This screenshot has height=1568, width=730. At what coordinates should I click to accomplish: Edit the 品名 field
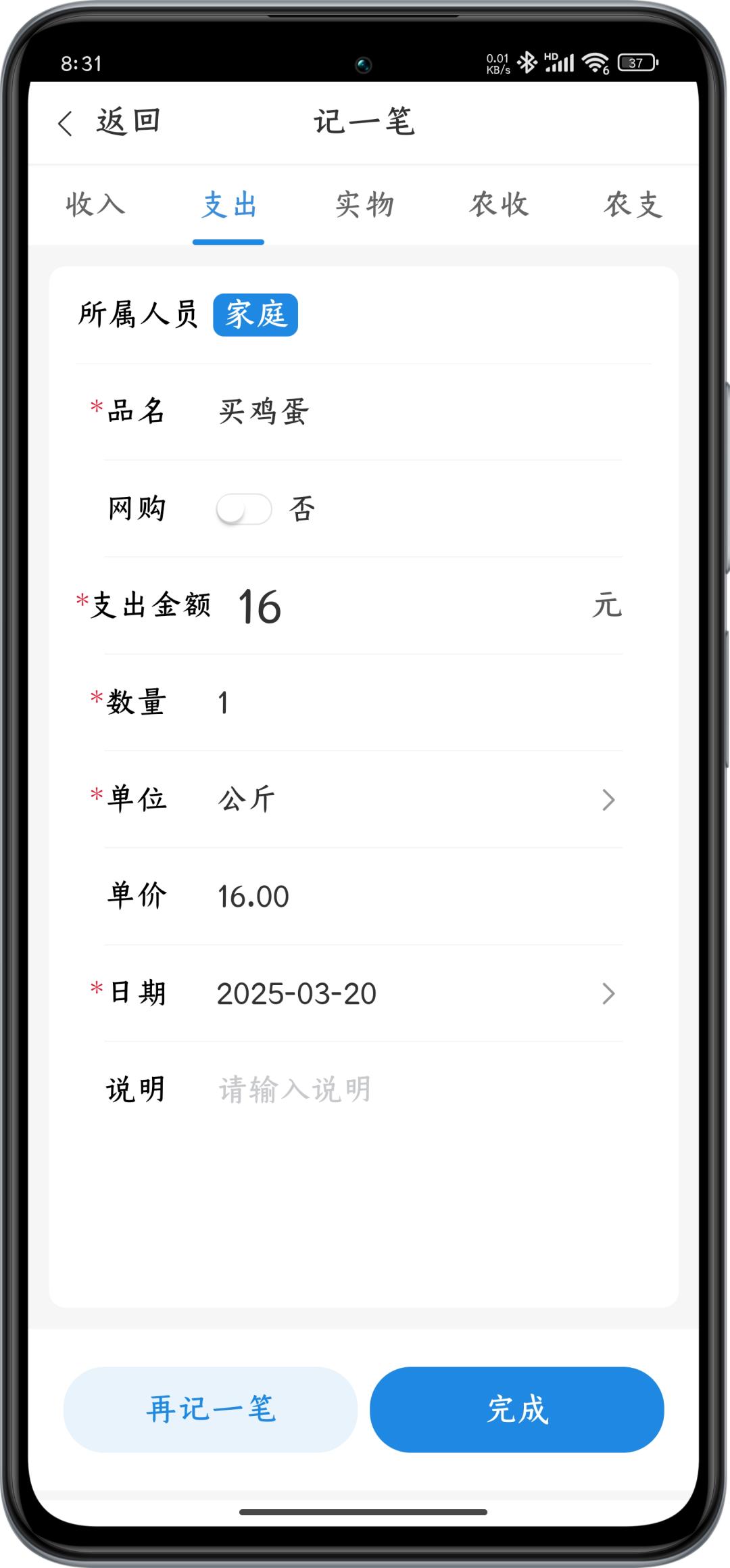tap(406, 412)
